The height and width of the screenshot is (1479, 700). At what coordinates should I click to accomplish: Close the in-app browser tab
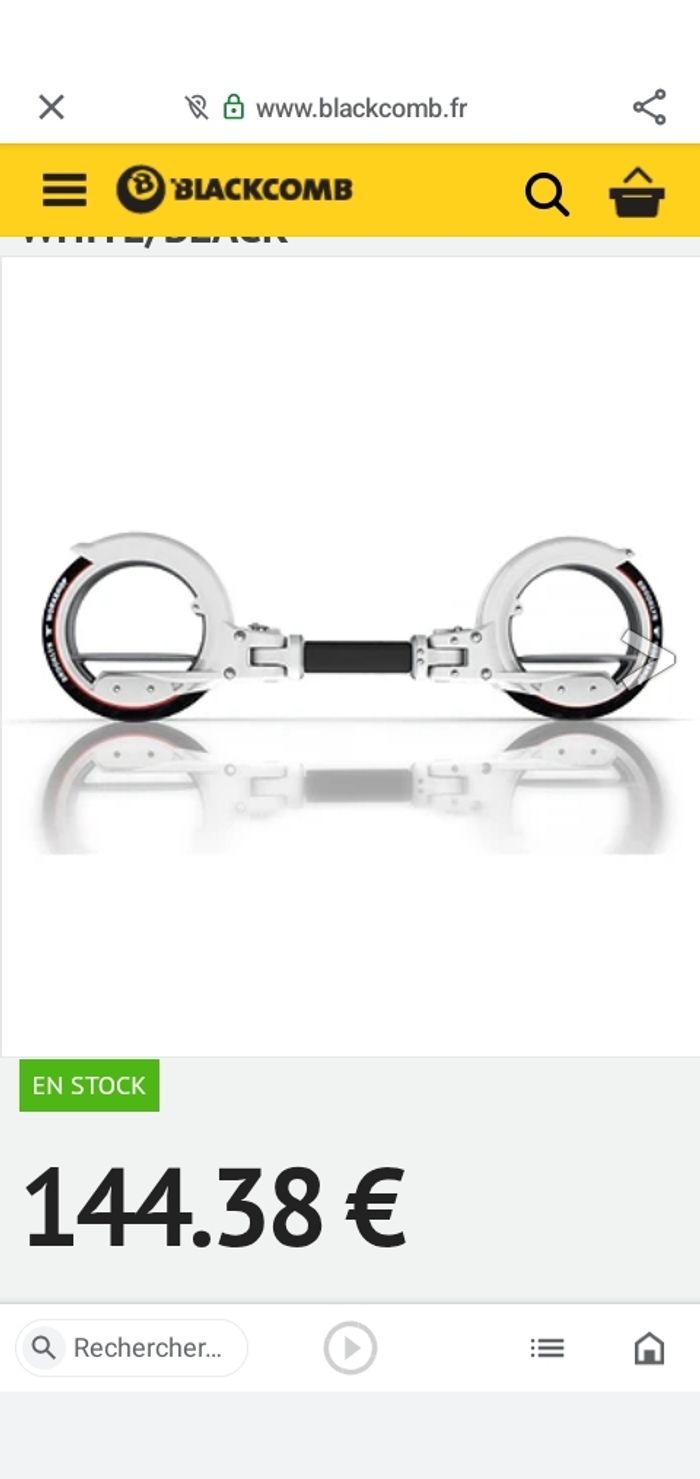pos(51,107)
